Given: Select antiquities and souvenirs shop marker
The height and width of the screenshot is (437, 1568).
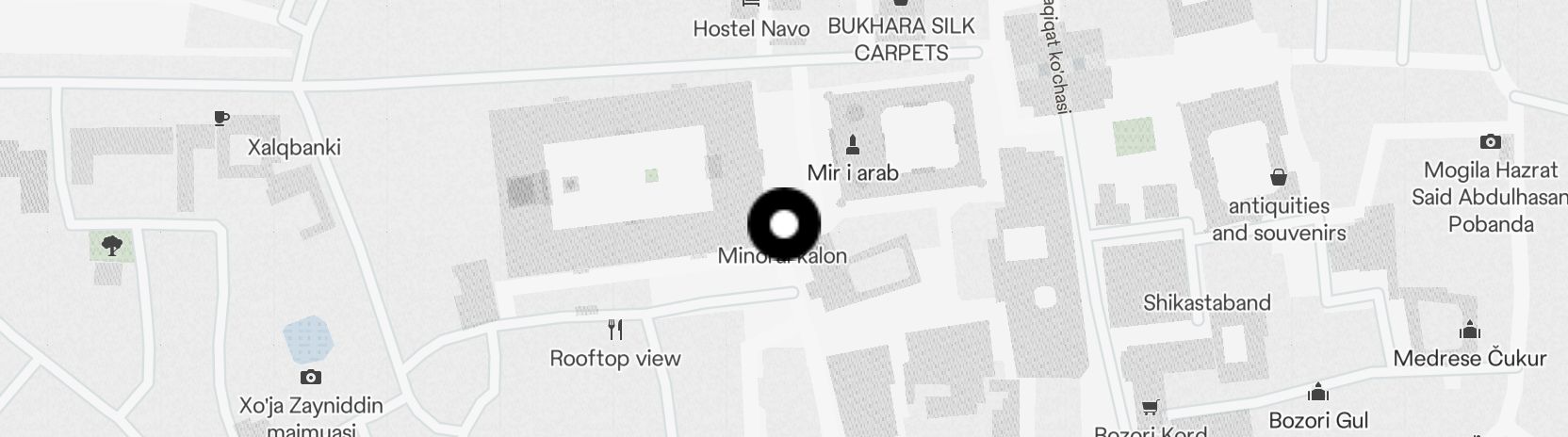Looking at the screenshot, I should click(1279, 177).
